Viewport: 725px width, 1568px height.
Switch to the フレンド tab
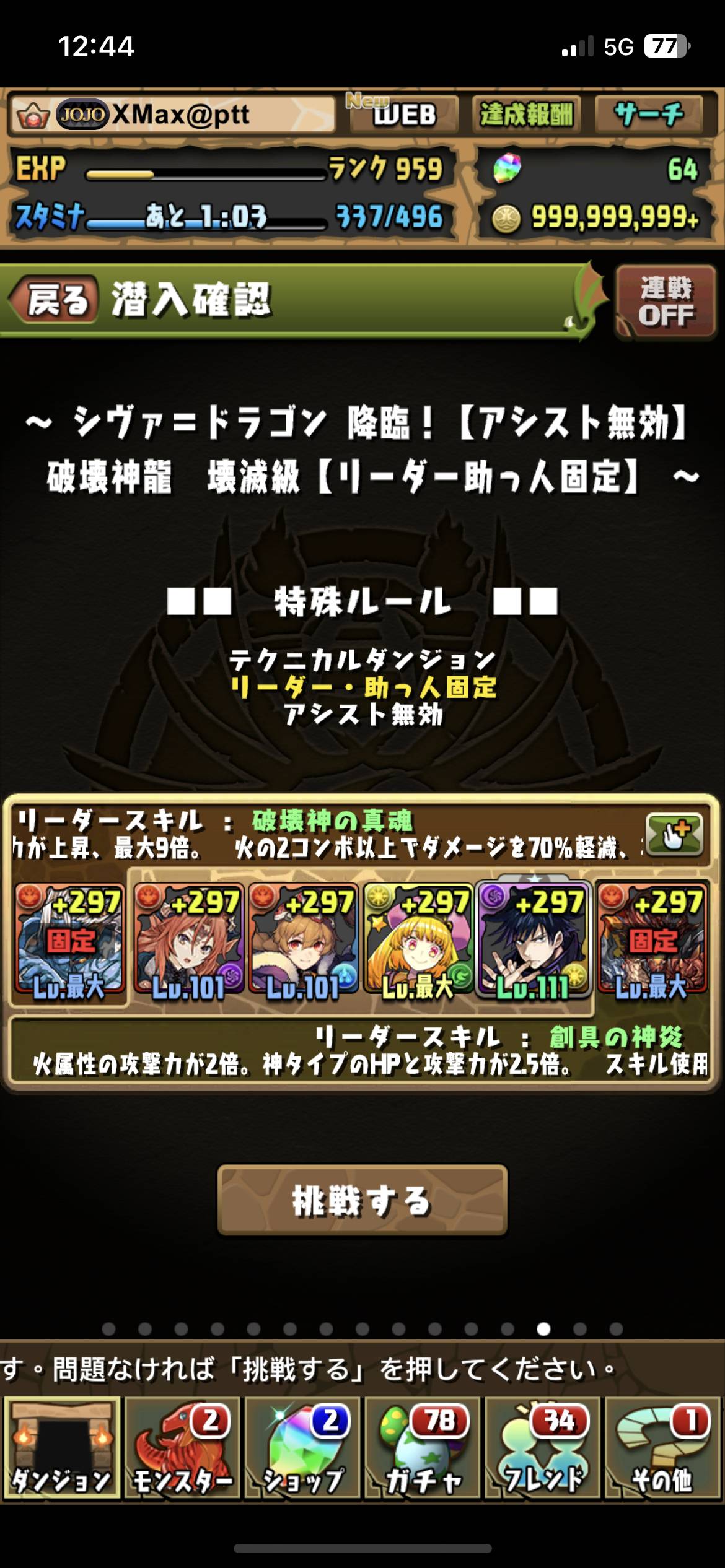click(x=543, y=1448)
